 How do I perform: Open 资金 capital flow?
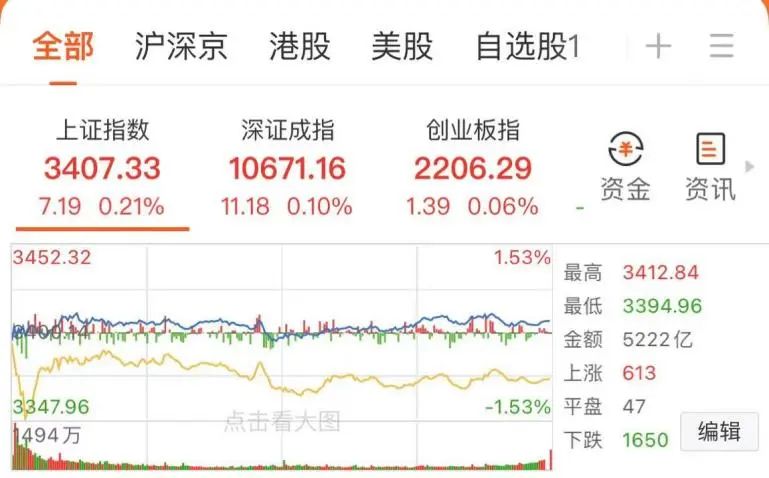click(625, 167)
